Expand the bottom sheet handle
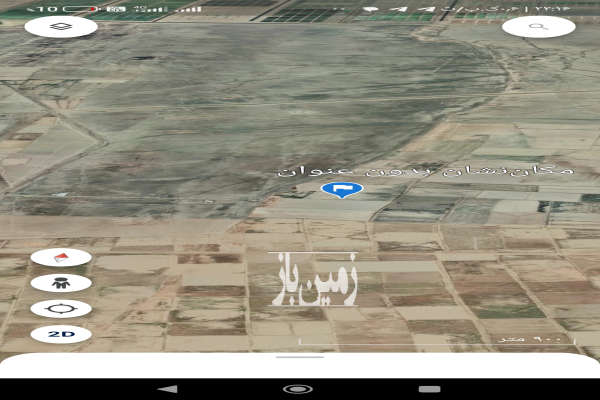 [300, 357]
